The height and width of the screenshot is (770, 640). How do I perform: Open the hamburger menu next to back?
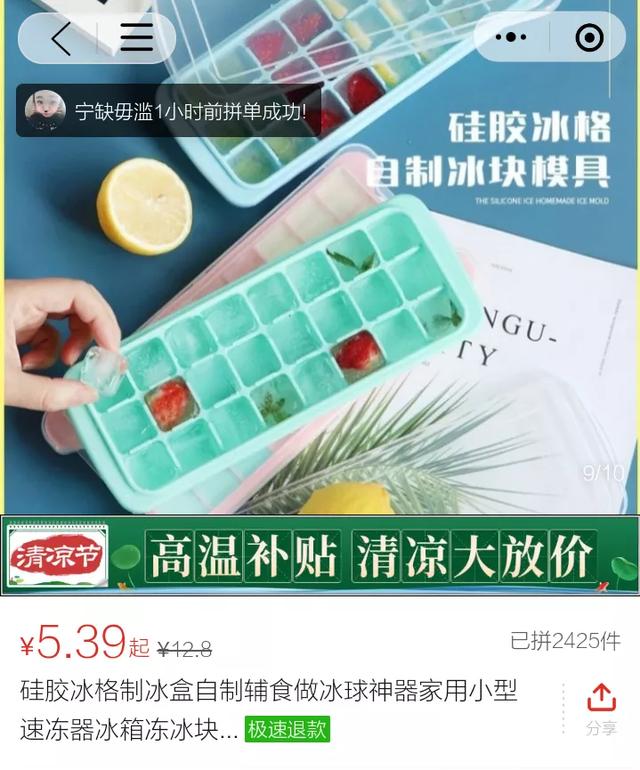point(137,38)
